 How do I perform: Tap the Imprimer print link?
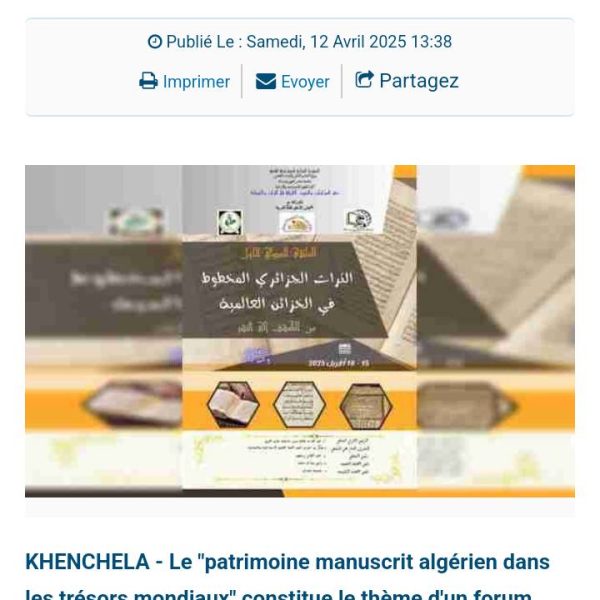[x=185, y=82]
